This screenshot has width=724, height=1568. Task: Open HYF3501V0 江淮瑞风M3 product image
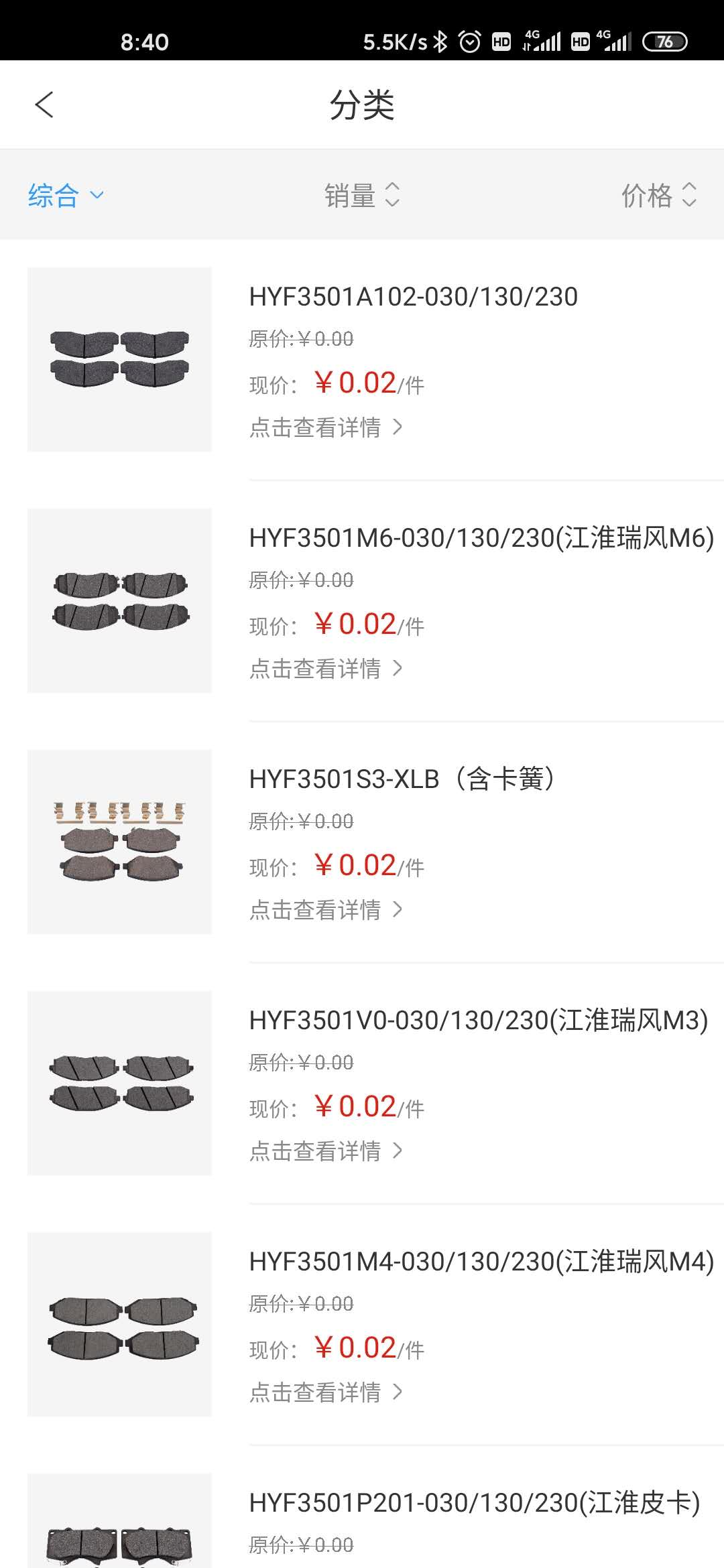point(119,1083)
